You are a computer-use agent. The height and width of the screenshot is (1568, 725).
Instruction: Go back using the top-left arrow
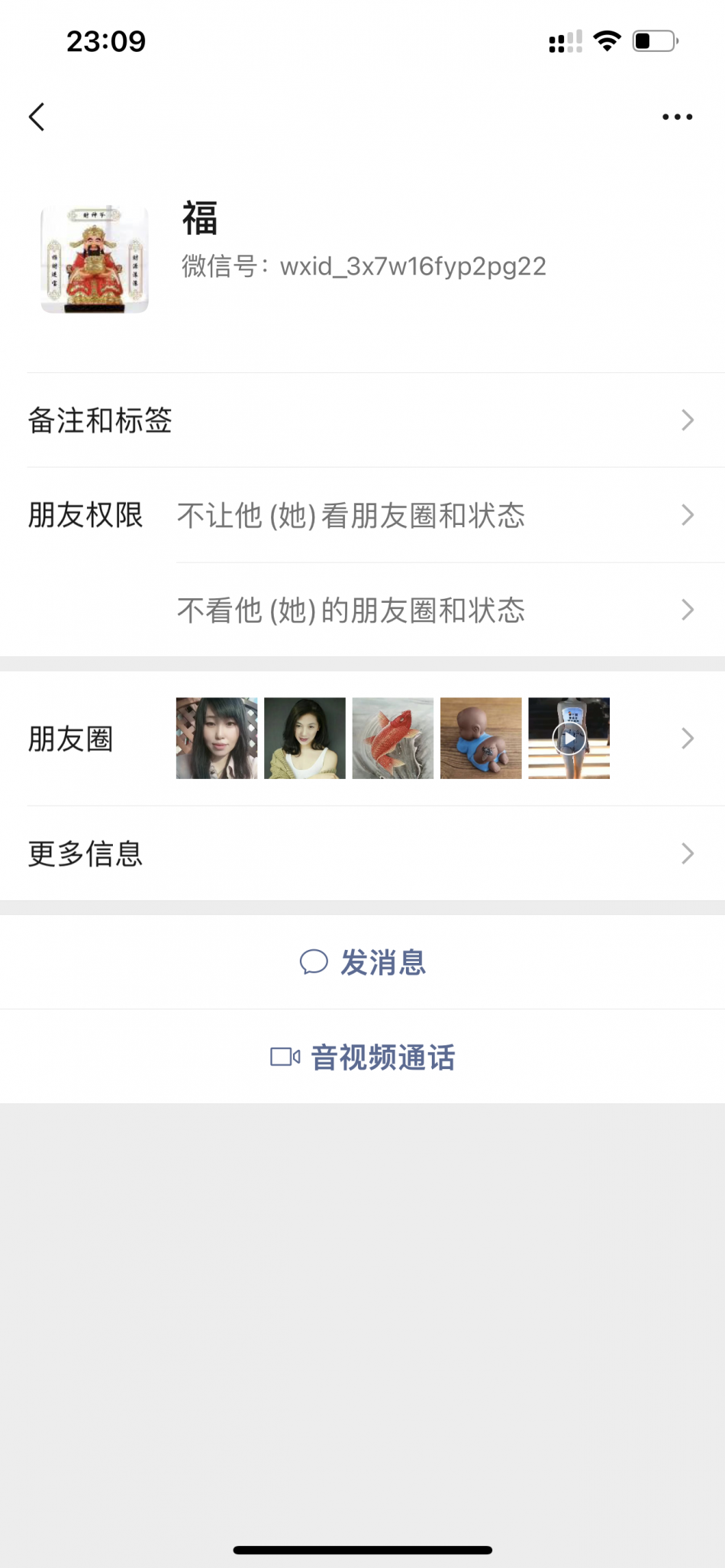(37, 117)
